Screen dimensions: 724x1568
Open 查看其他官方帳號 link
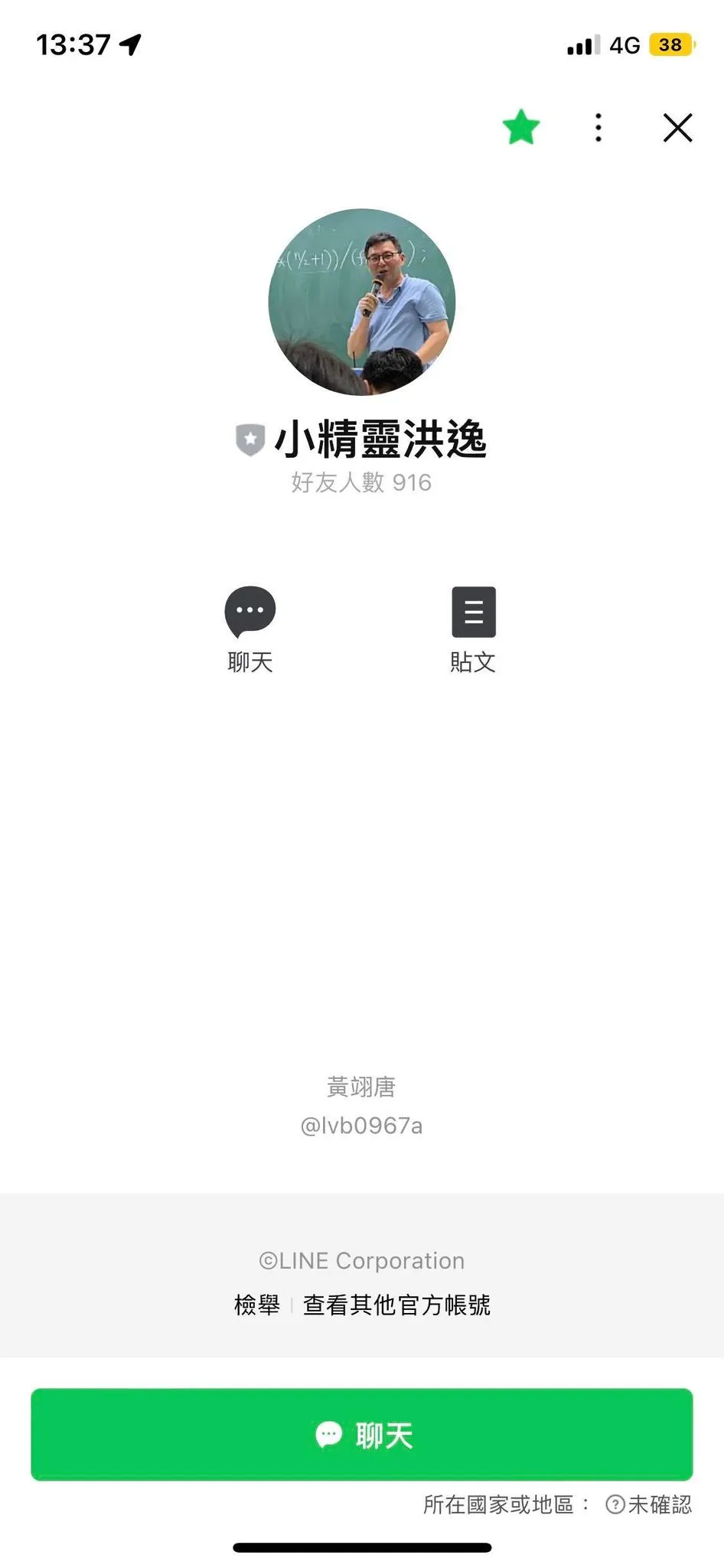[396, 1305]
